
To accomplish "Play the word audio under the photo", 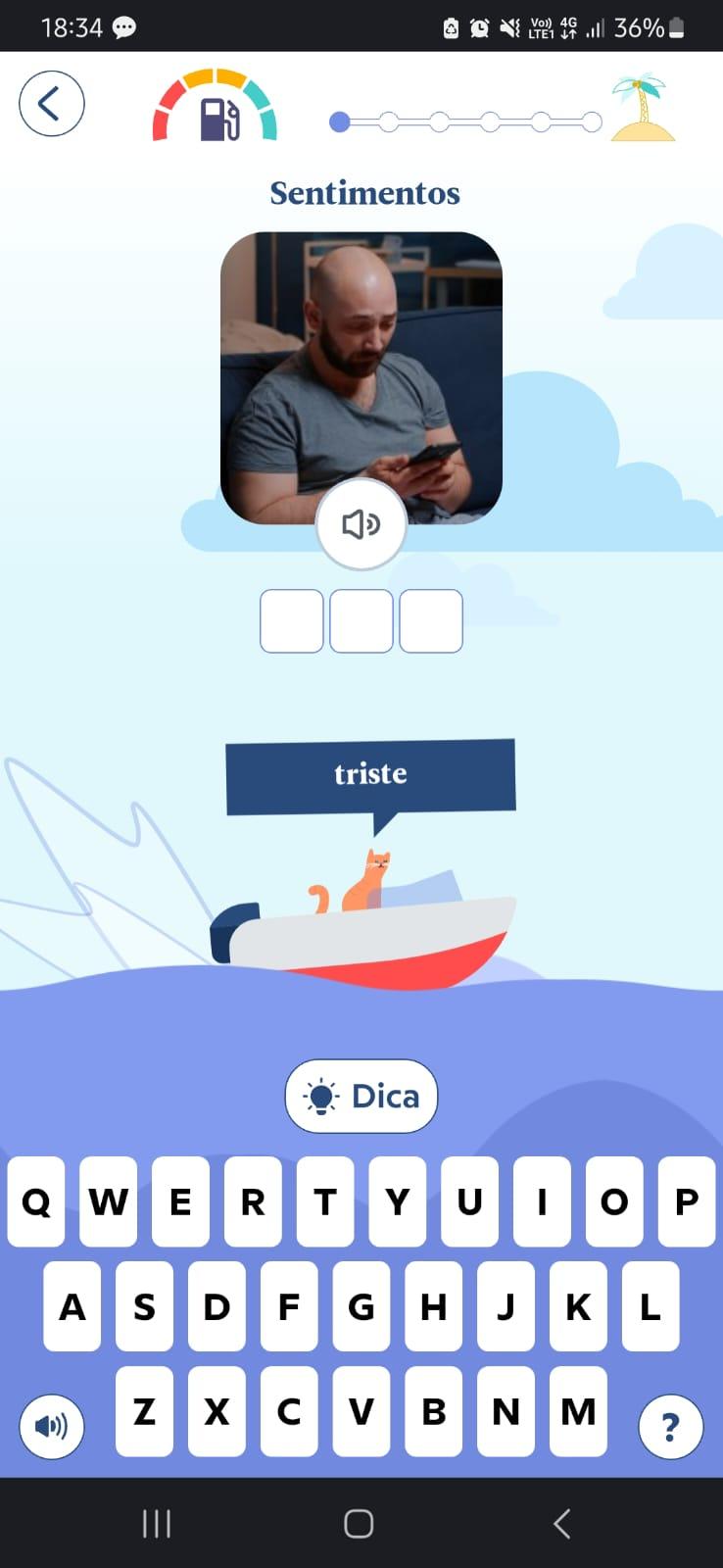I will tap(361, 524).
